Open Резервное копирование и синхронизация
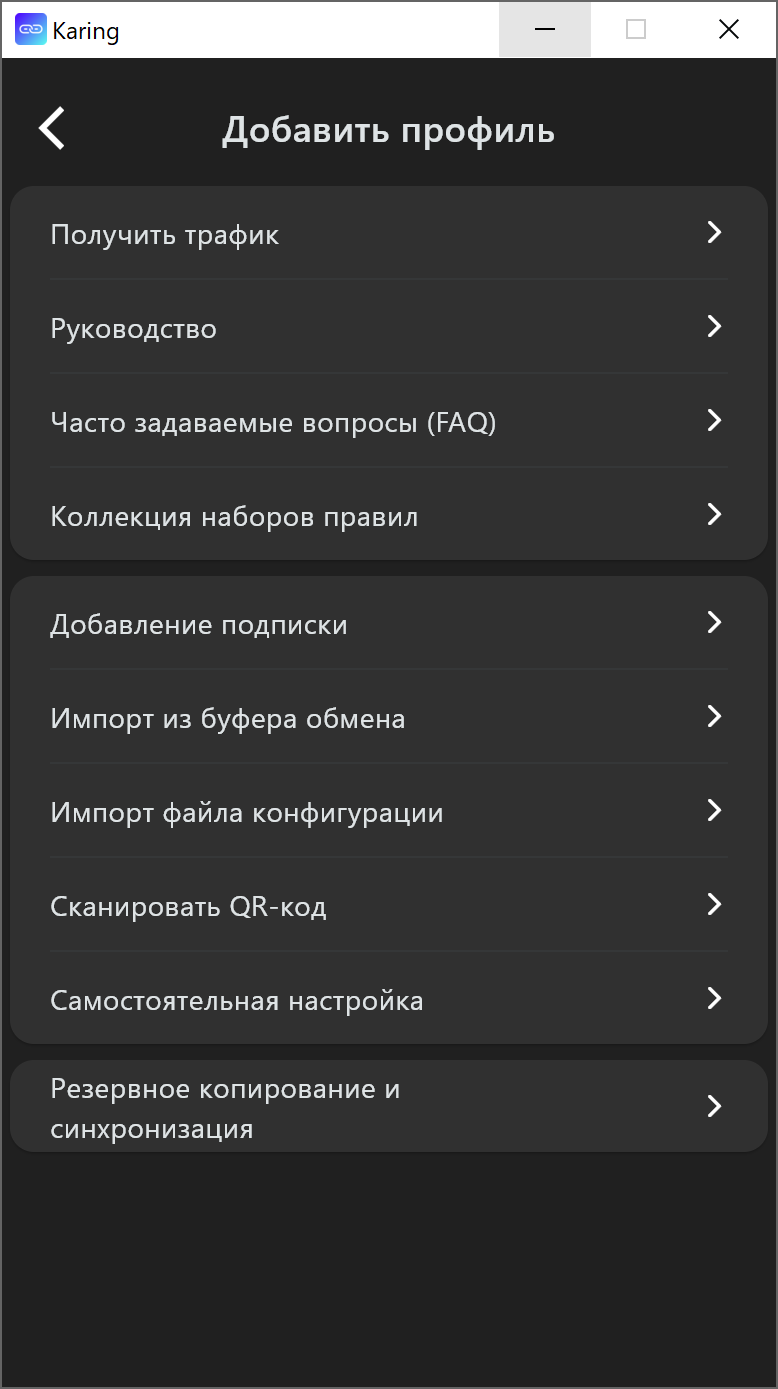778x1389 pixels. pos(388,1107)
